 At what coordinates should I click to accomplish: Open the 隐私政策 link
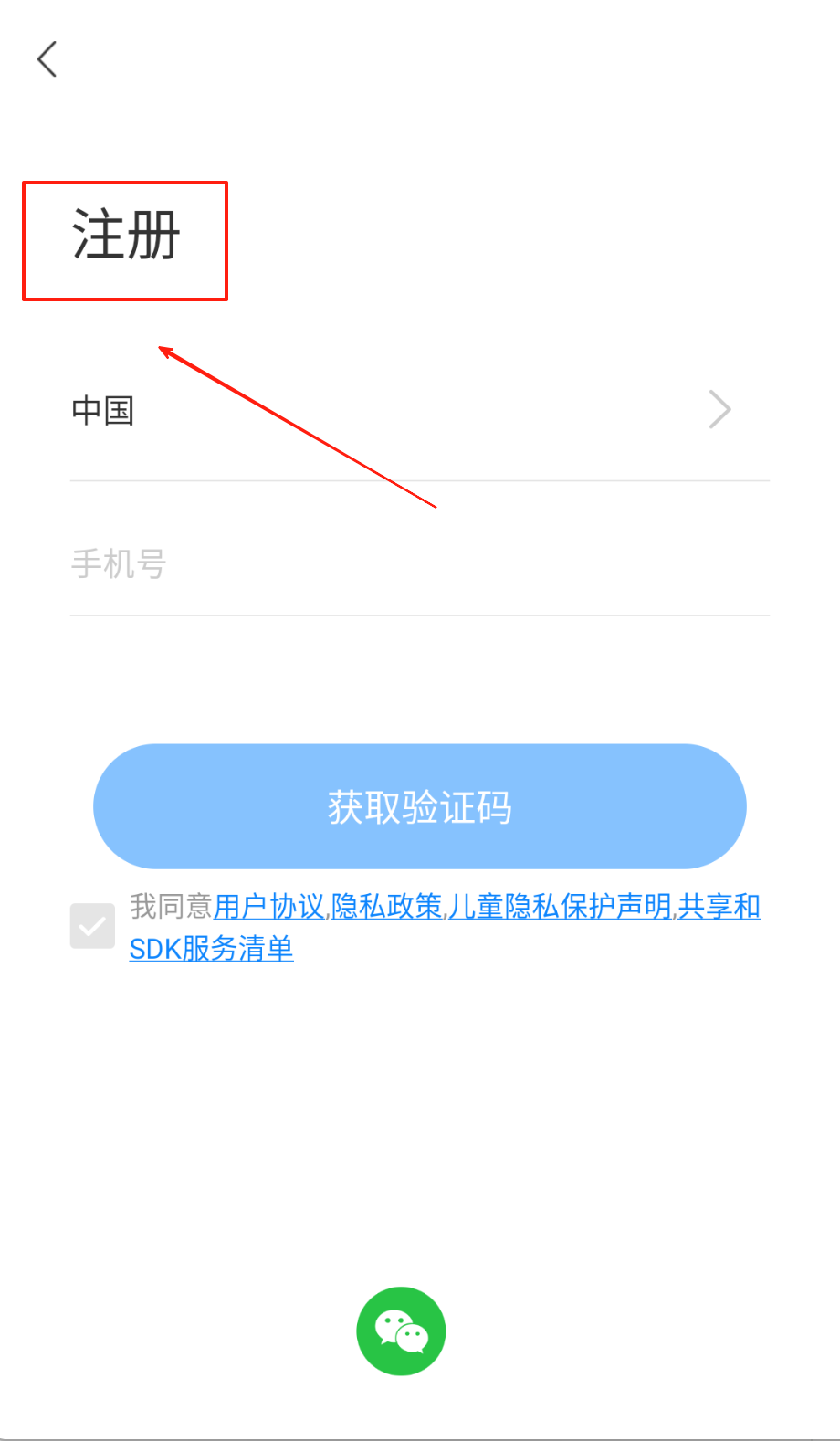[386, 907]
